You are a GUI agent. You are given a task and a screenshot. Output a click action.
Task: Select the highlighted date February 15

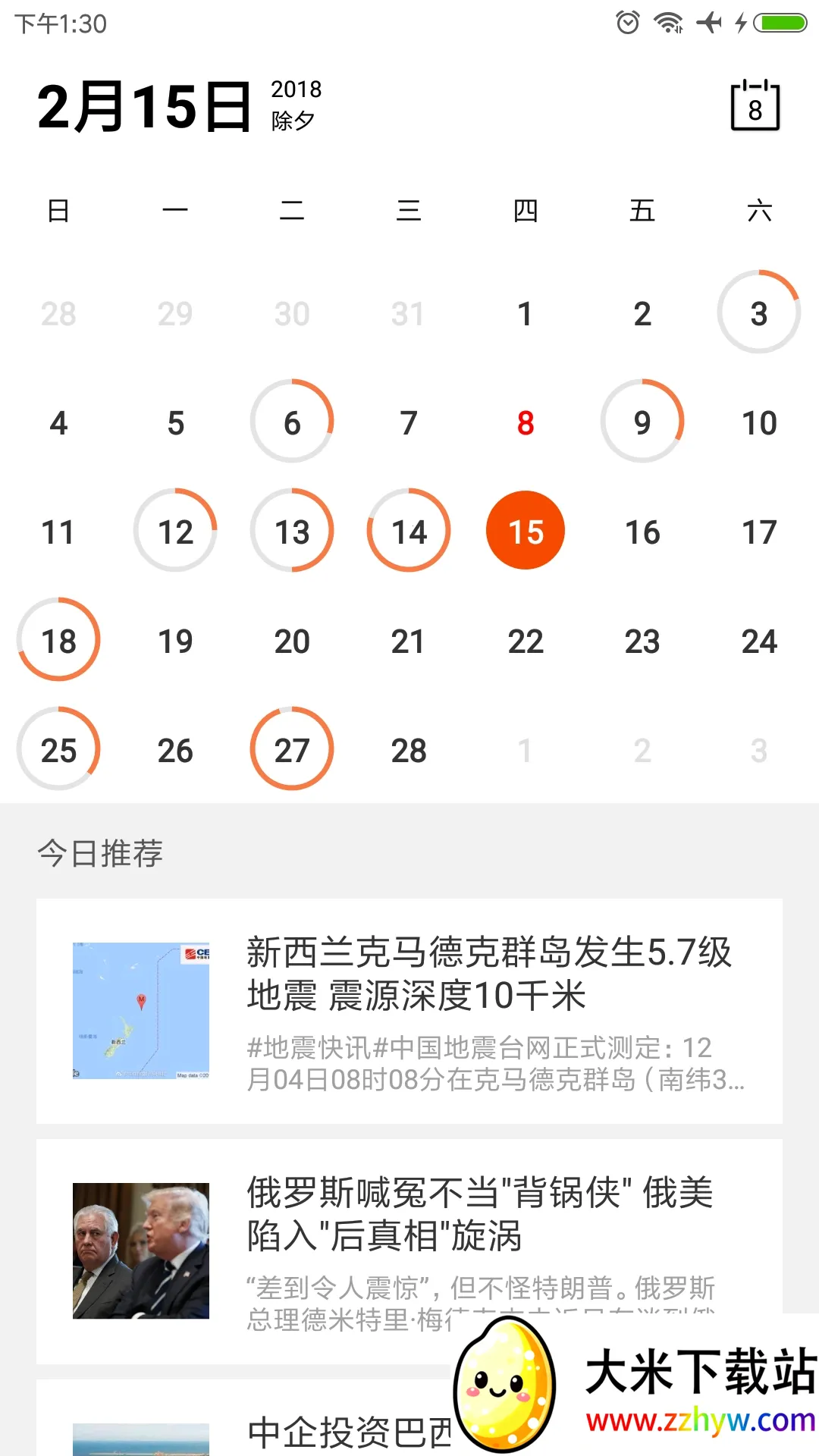526,532
